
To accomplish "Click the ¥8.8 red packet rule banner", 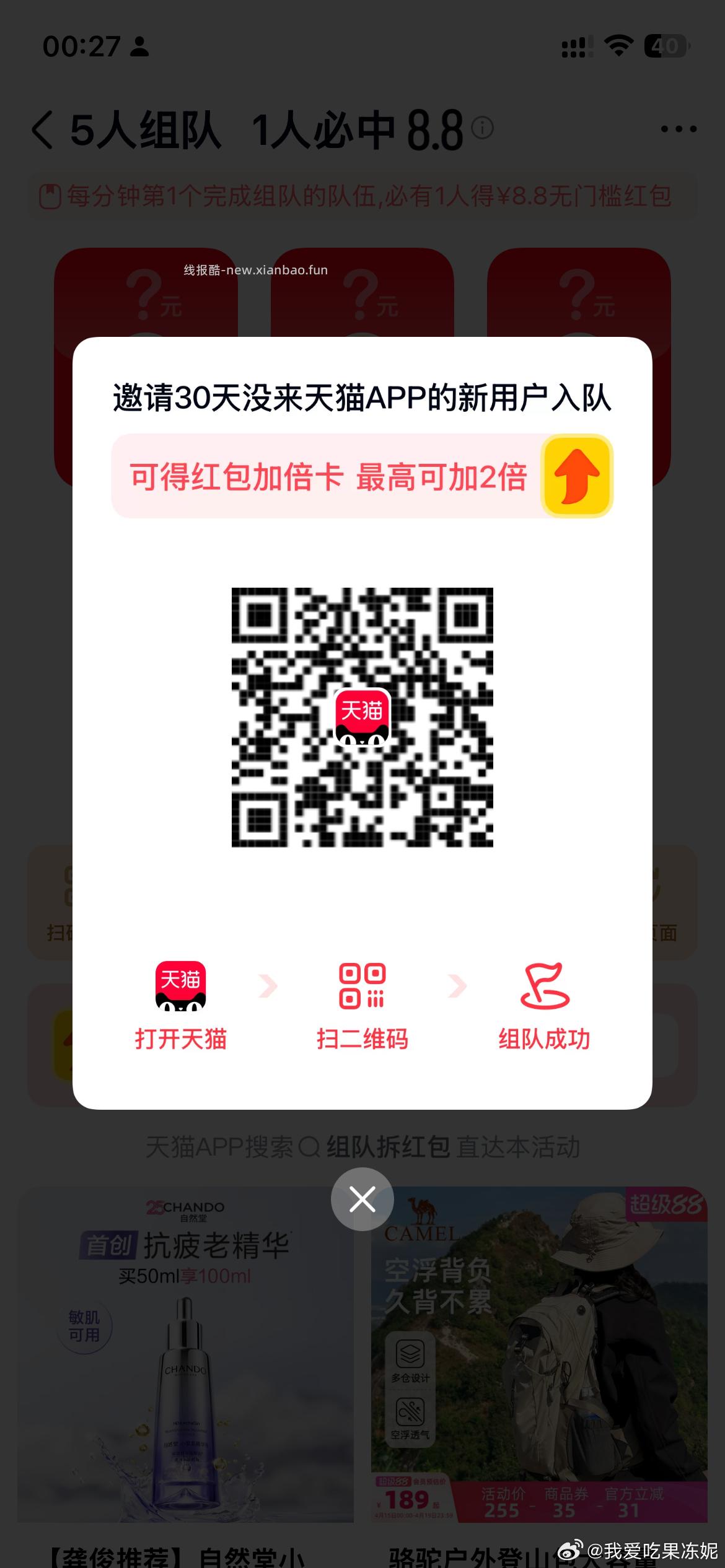I will pos(362,195).
